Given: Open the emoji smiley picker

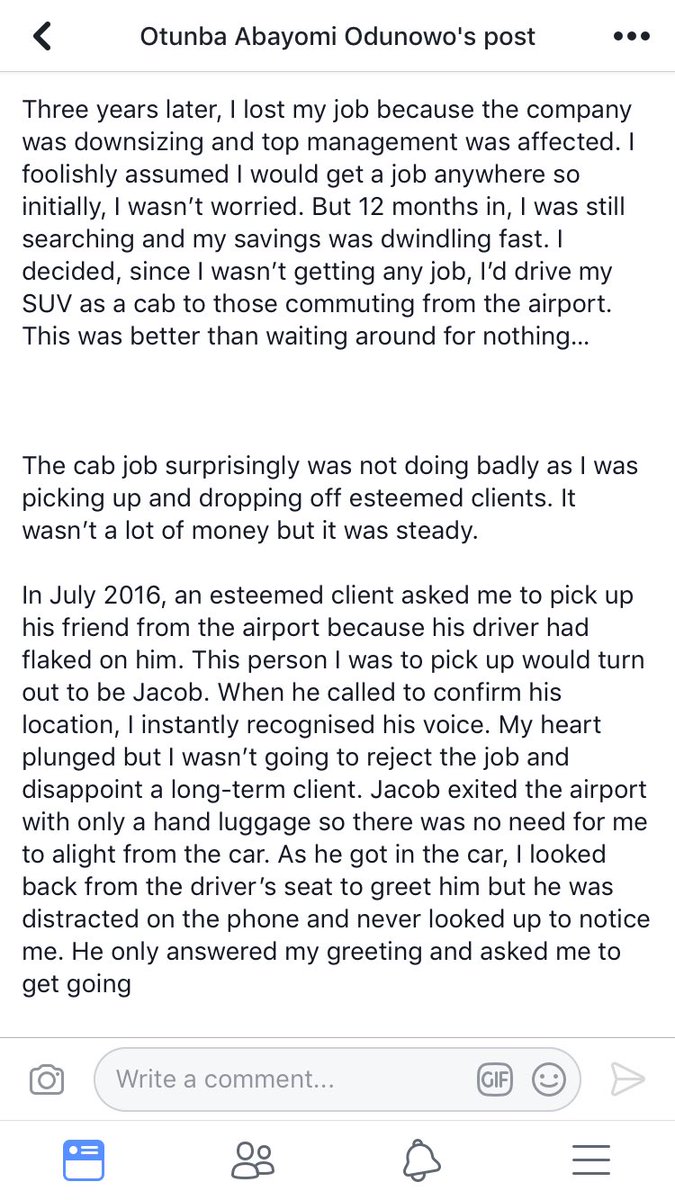Looking at the screenshot, I should pos(548,1080).
